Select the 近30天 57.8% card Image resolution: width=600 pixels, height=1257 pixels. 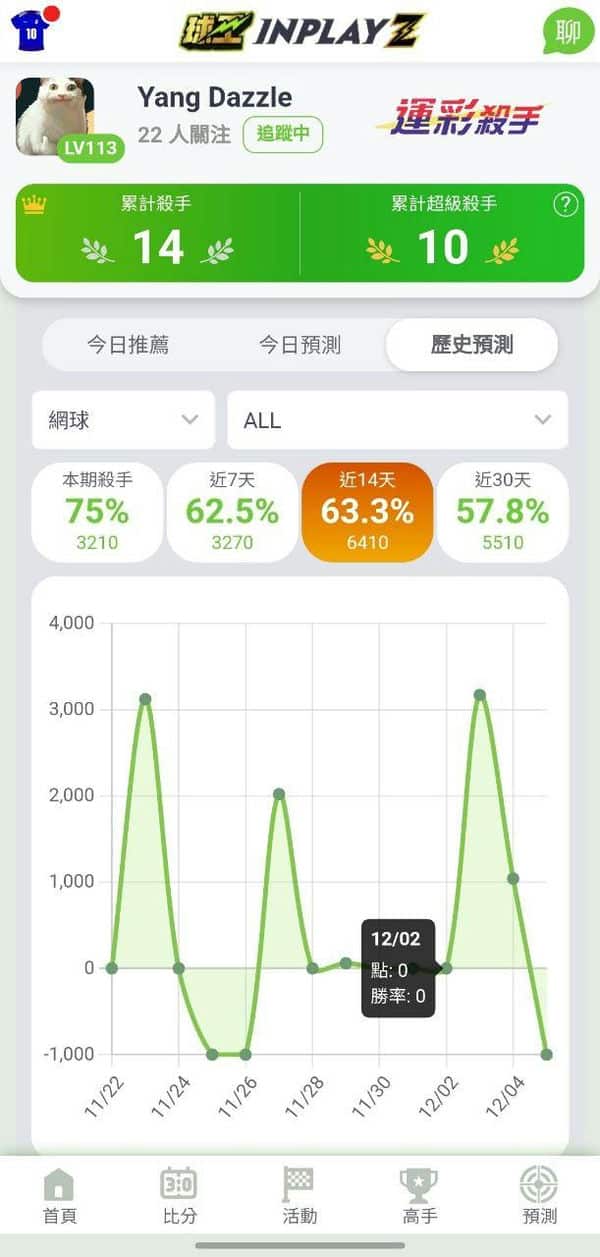(x=503, y=512)
